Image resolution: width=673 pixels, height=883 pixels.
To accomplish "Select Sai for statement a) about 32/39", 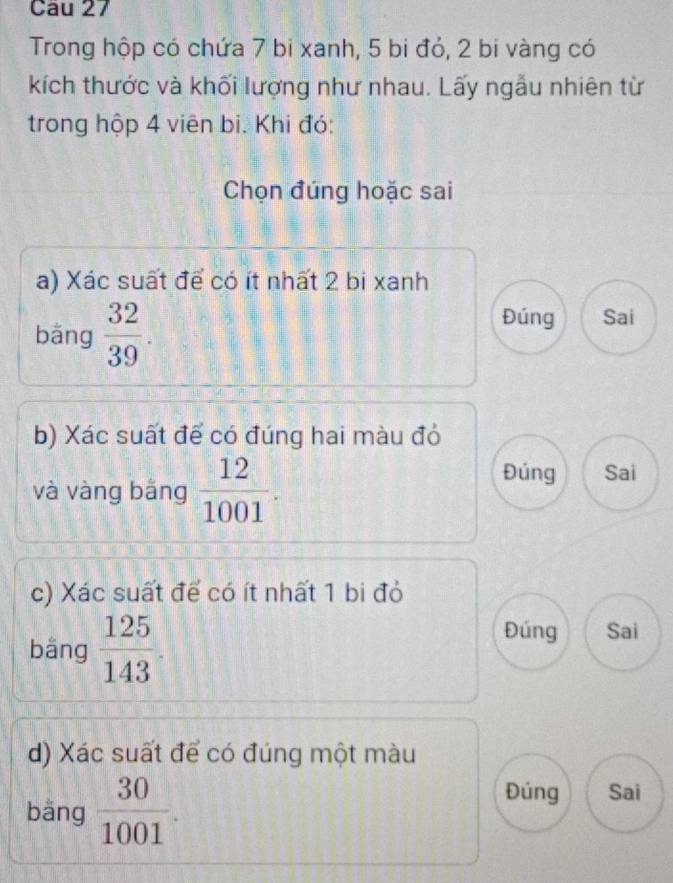I will point(619,319).
